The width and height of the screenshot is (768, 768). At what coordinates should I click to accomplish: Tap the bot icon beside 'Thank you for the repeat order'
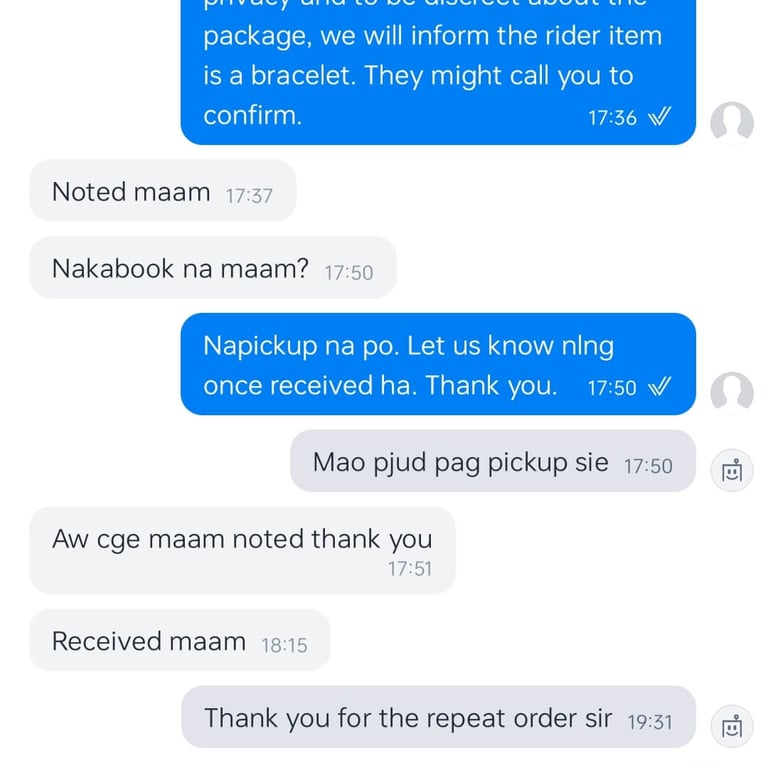click(732, 726)
